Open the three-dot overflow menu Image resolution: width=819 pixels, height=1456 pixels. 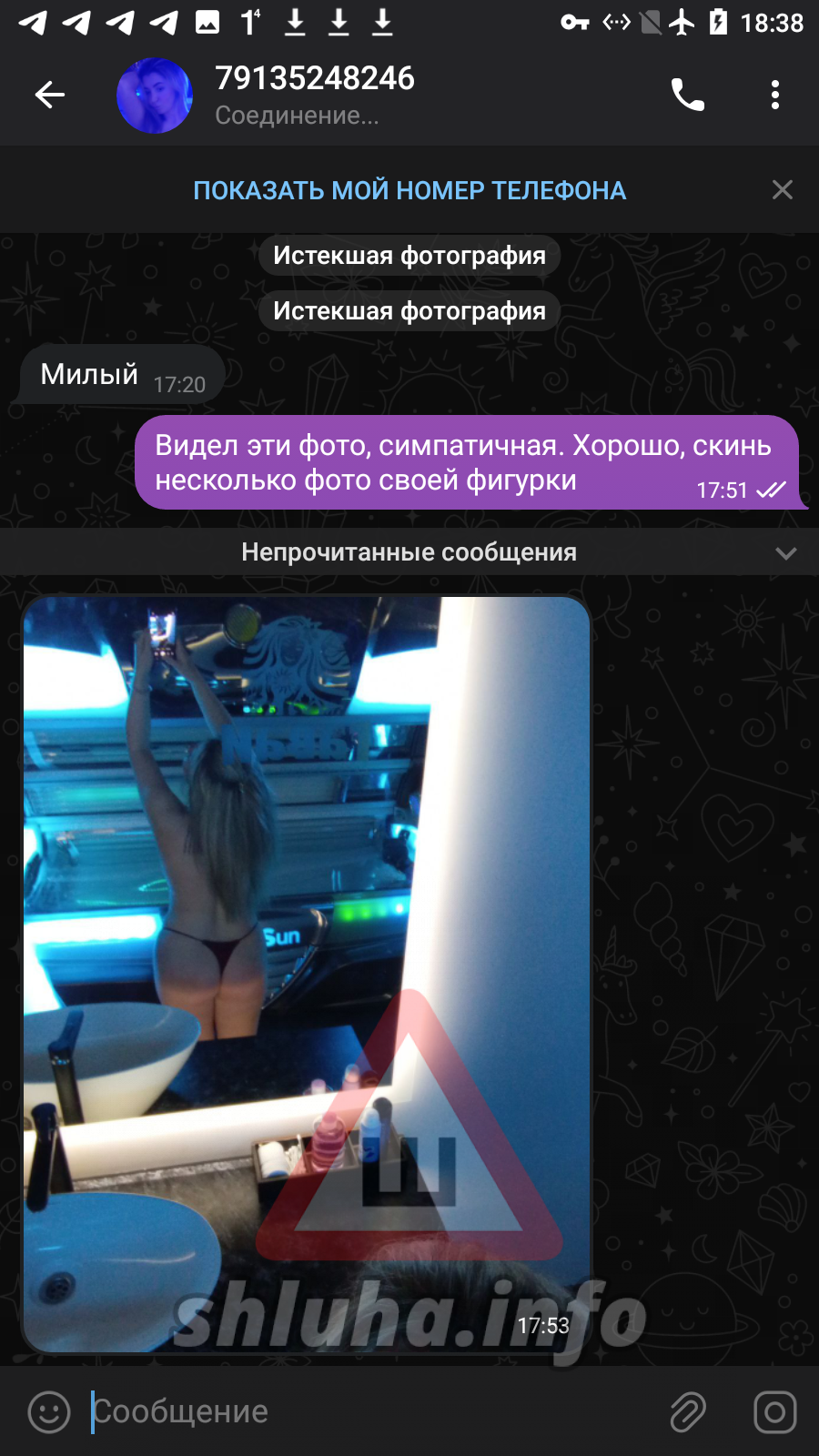pyautogui.click(x=774, y=95)
